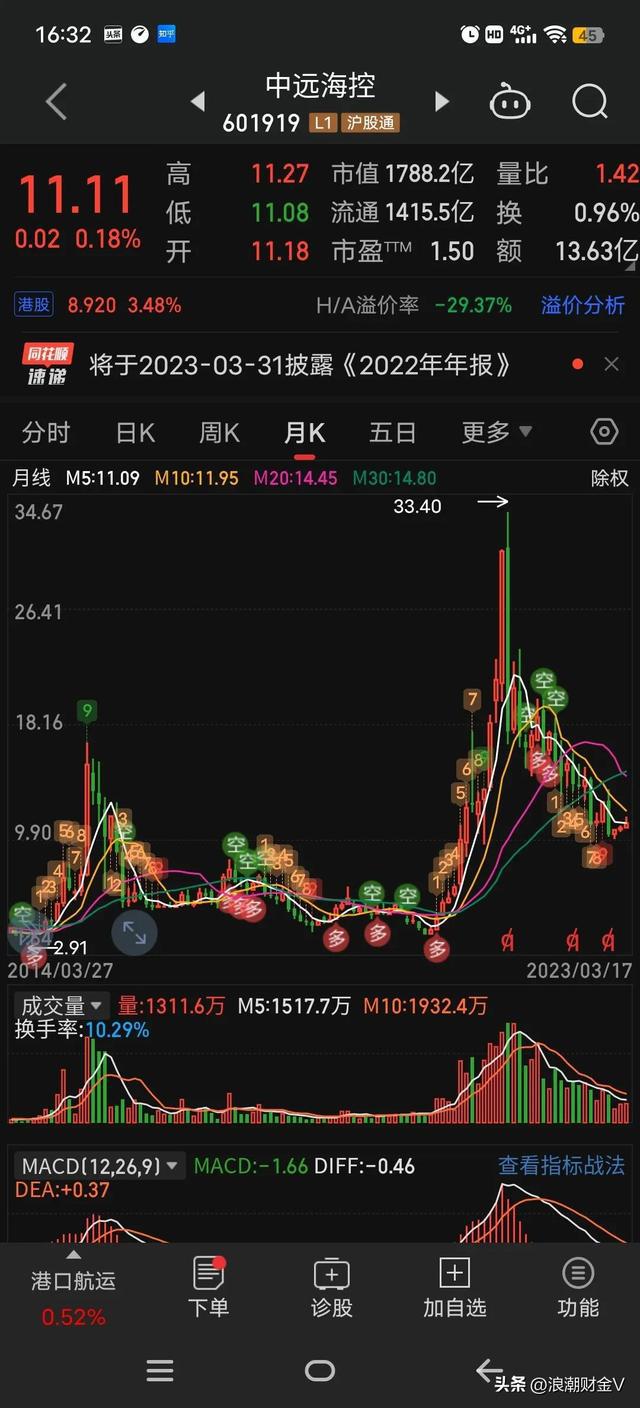Switch to the previous stock
This screenshot has height=1408, width=640.
coord(198,101)
